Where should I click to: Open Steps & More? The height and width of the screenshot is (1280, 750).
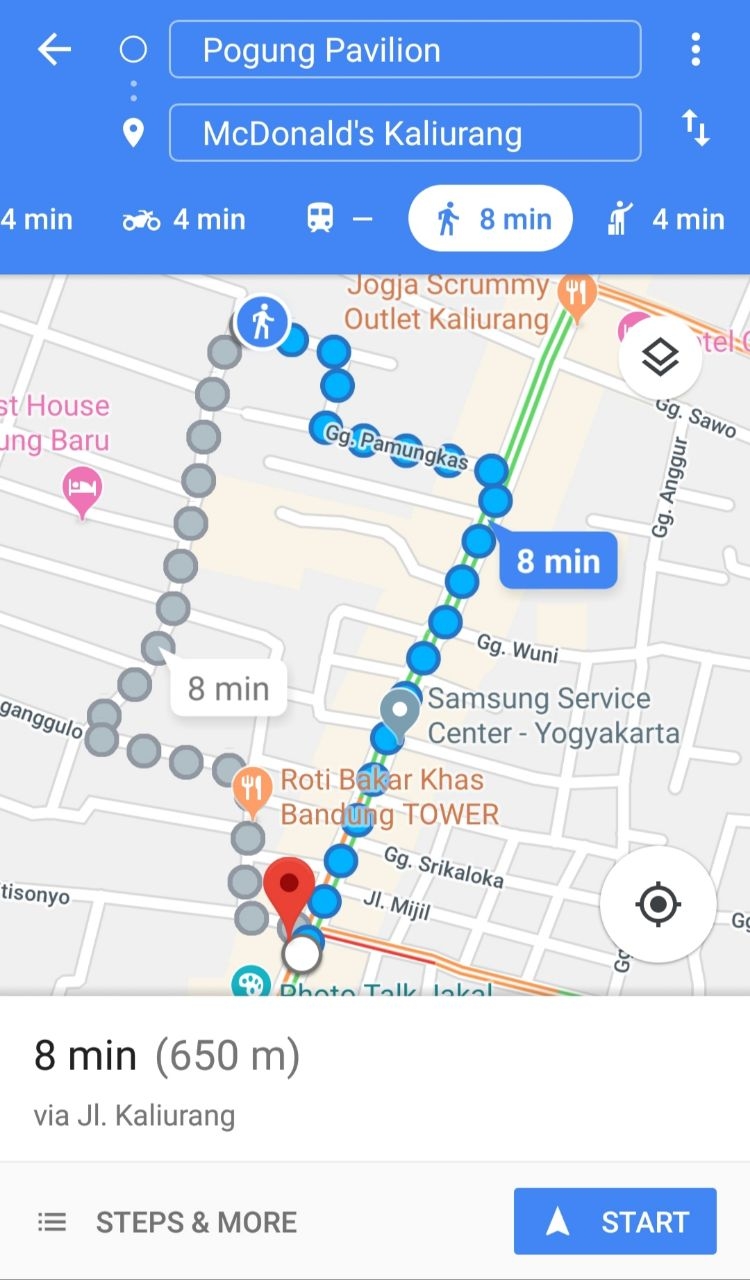pos(168,1222)
